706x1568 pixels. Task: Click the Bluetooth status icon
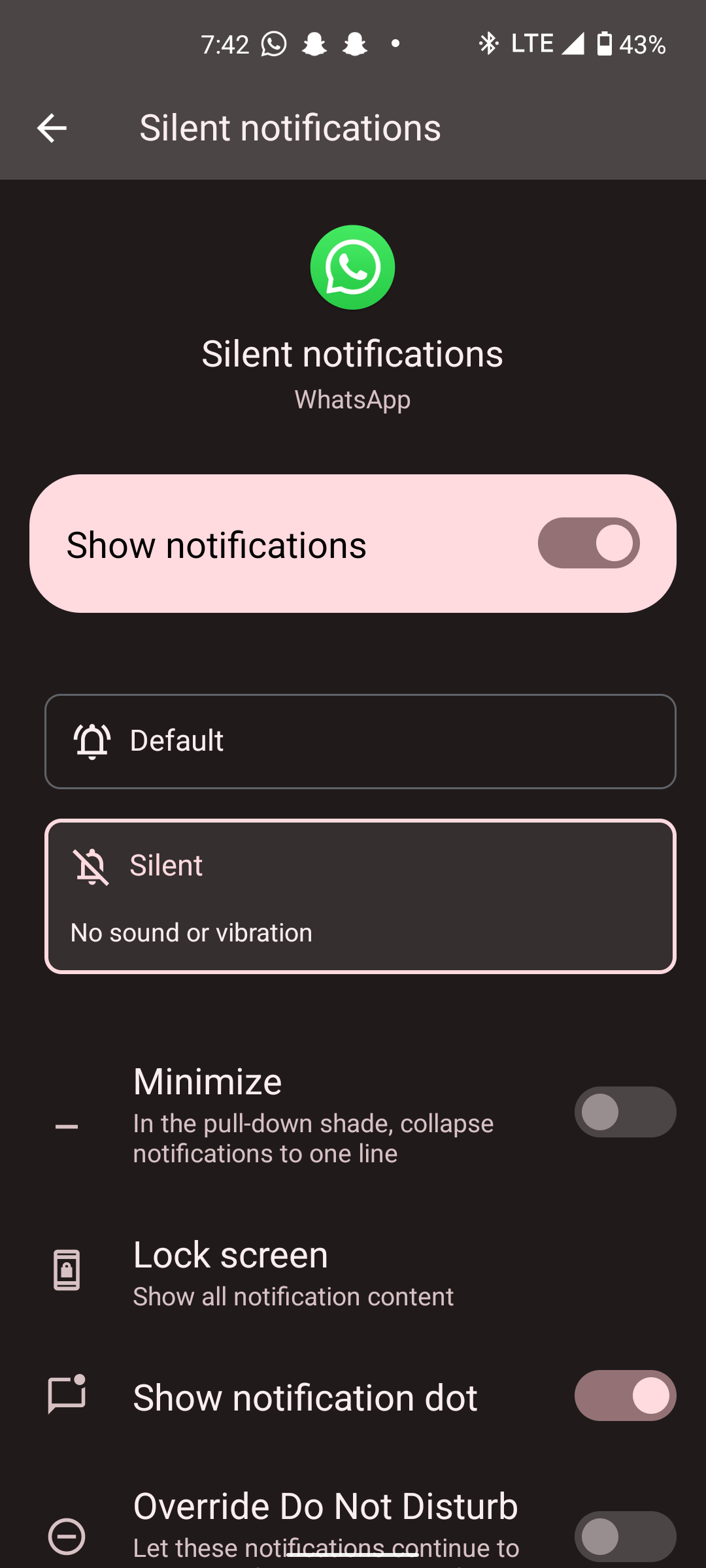[x=487, y=42]
